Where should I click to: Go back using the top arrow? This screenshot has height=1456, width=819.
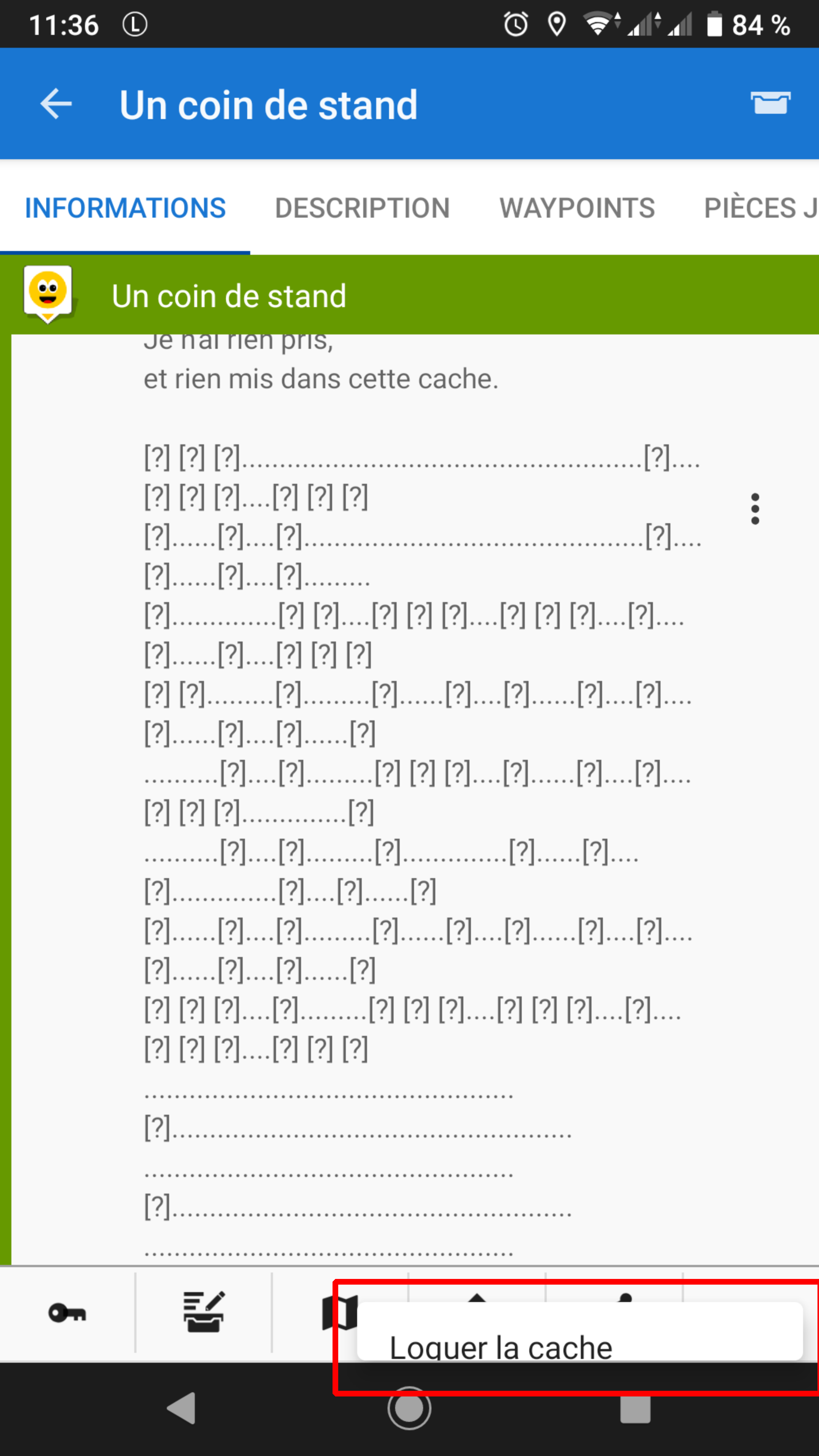tap(56, 104)
